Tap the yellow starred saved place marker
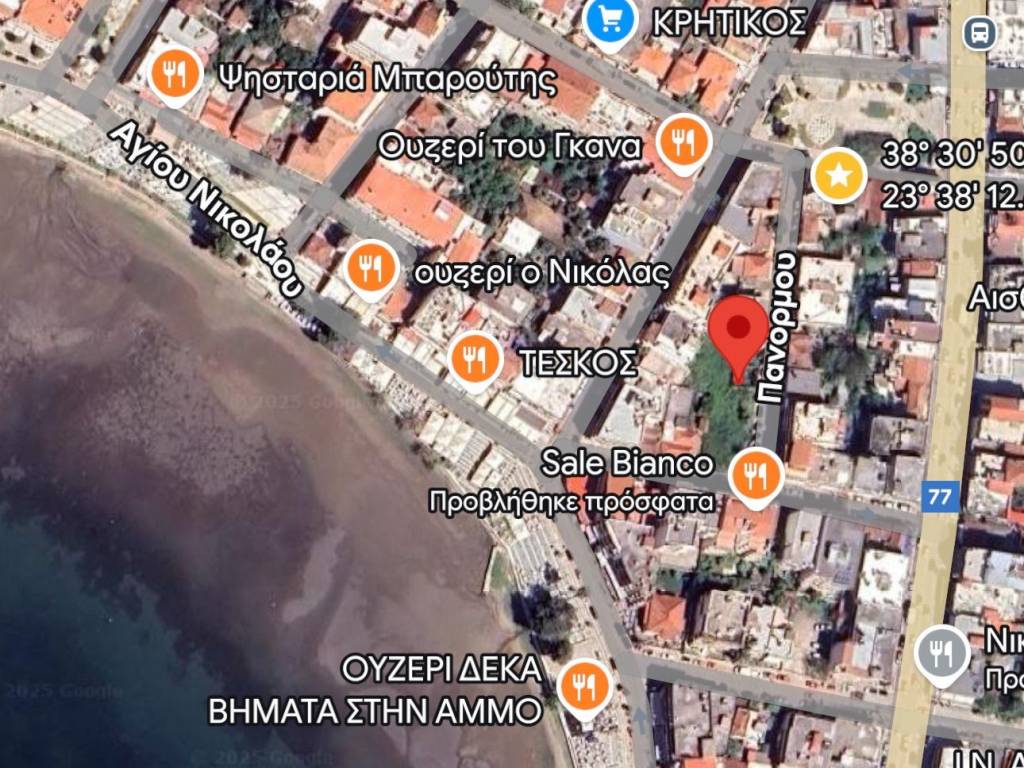This screenshot has height=768, width=1024. [x=840, y=176]
